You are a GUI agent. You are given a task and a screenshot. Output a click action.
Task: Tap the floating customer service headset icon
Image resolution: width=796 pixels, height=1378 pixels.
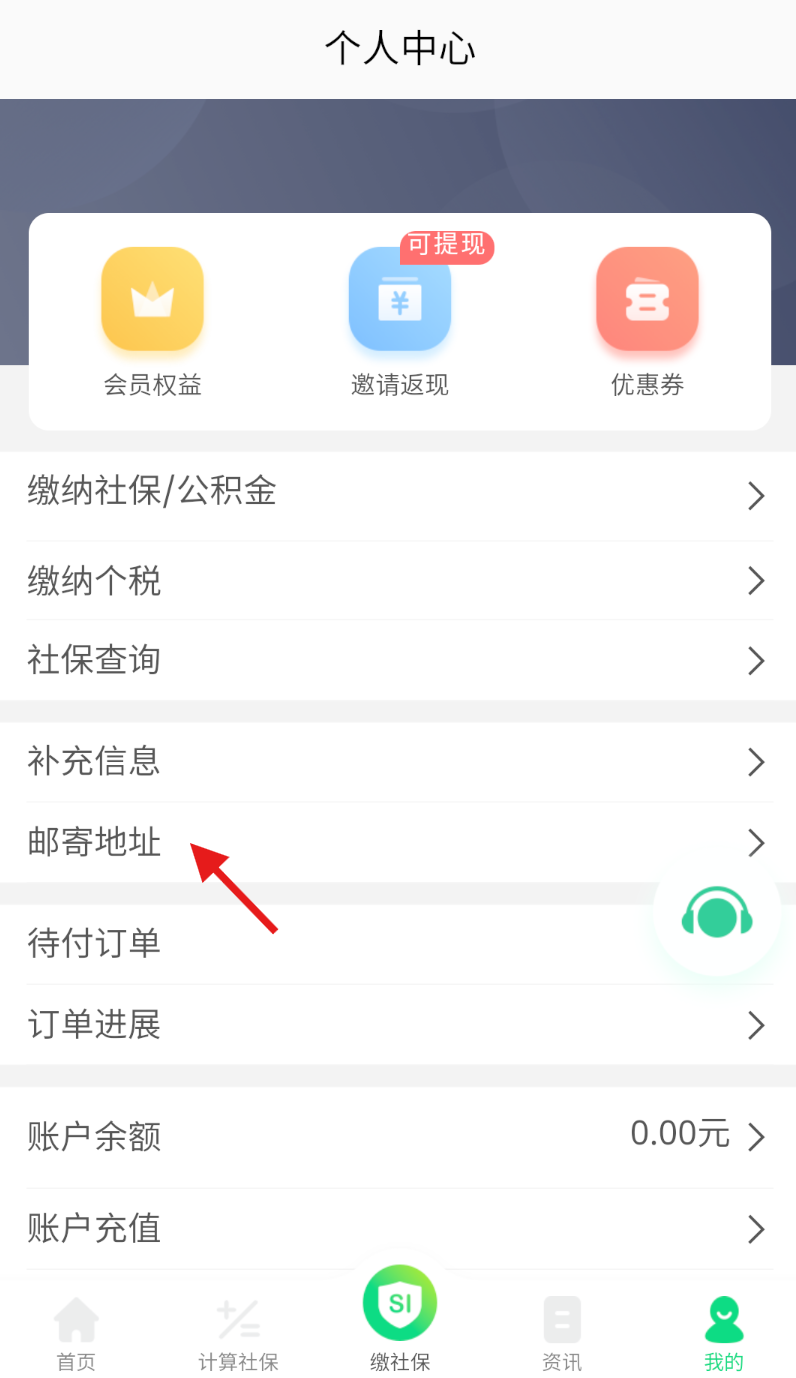coord(714,913)
